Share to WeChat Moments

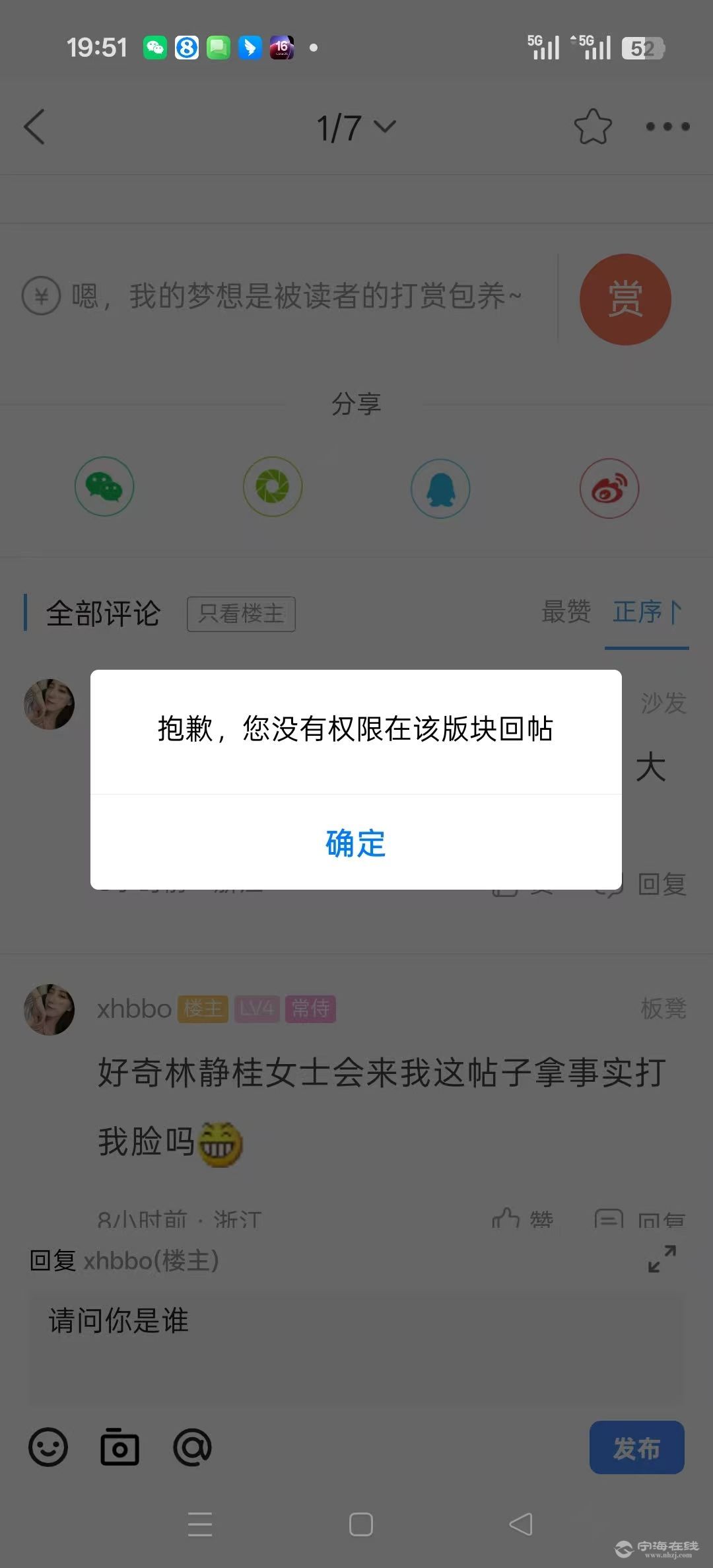[273, 487]
